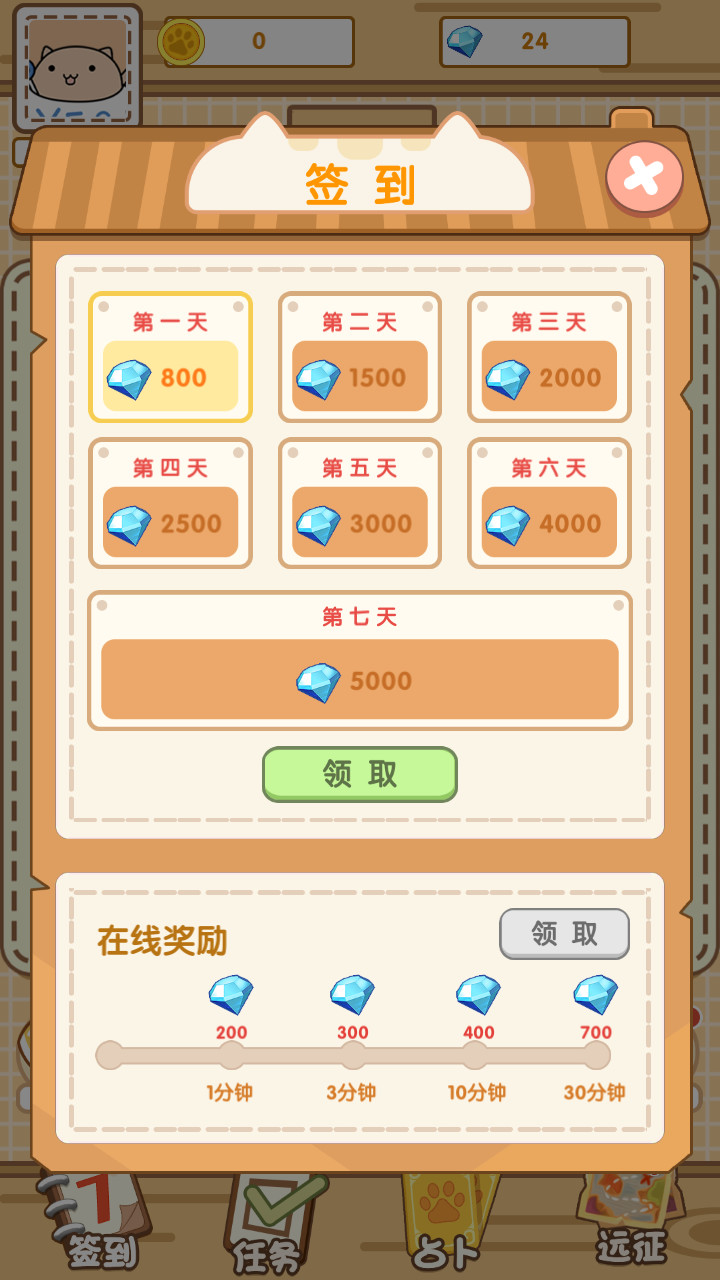Select the 第五天 3000 reward card

360,505
